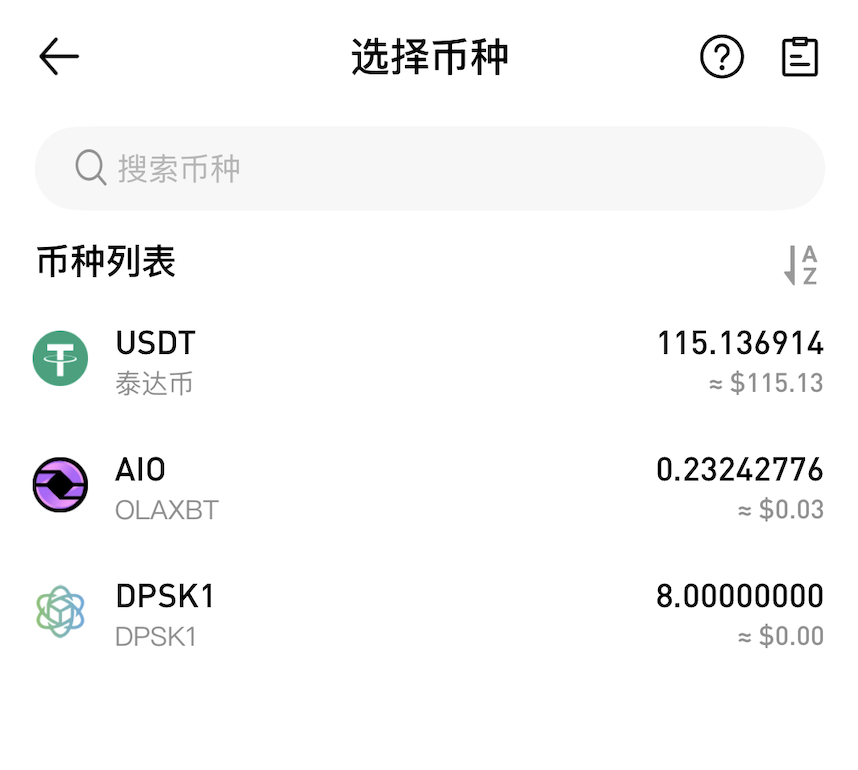The height and width of the screenshot is (770, 858).
Task: Tap the 搜索币种 search field
Action: [x=430, y=168]
